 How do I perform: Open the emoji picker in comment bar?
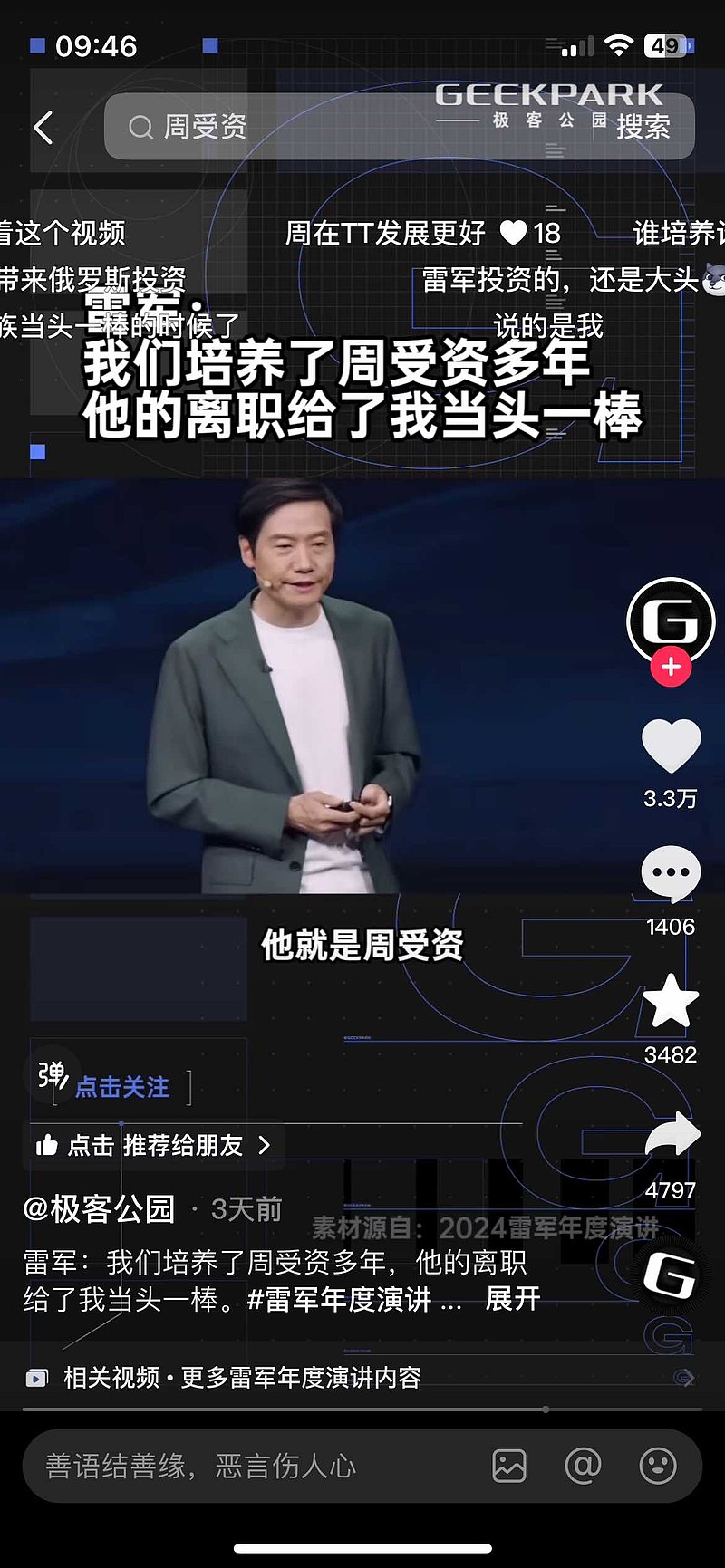[658, 1466]
